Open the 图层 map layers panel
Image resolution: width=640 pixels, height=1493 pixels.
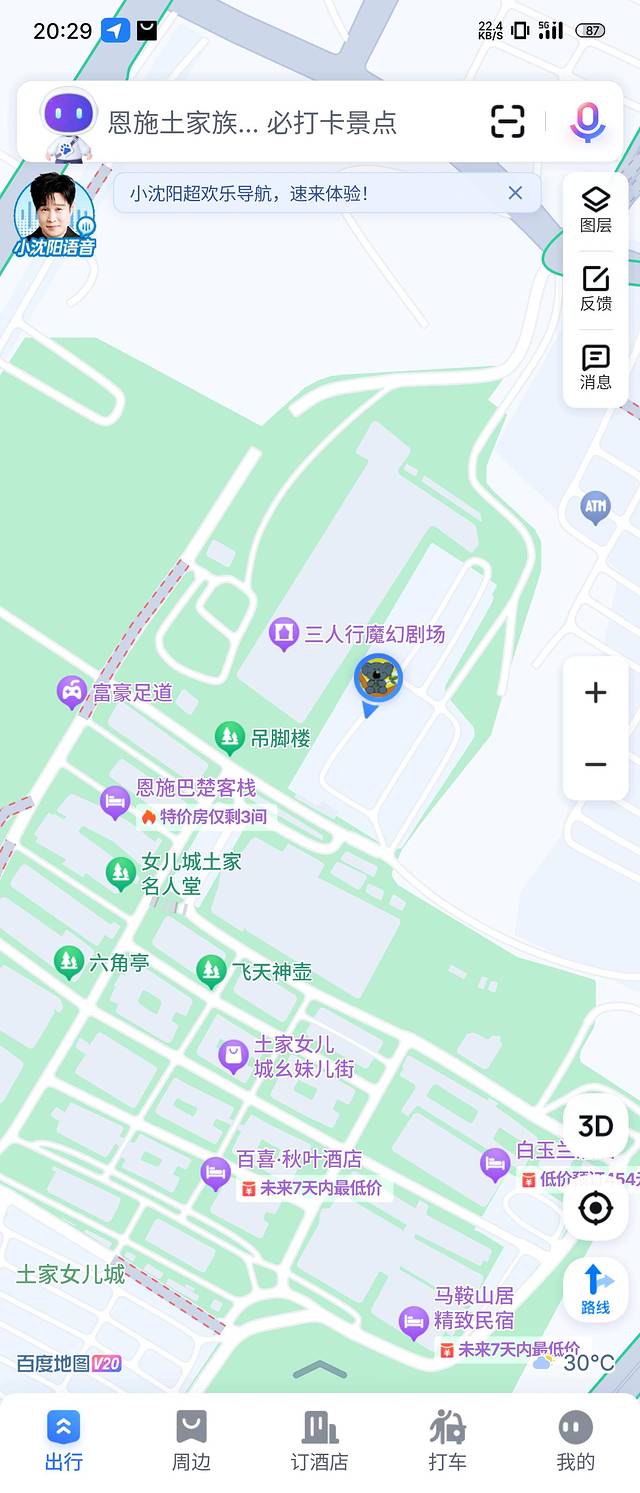point(596,210)
